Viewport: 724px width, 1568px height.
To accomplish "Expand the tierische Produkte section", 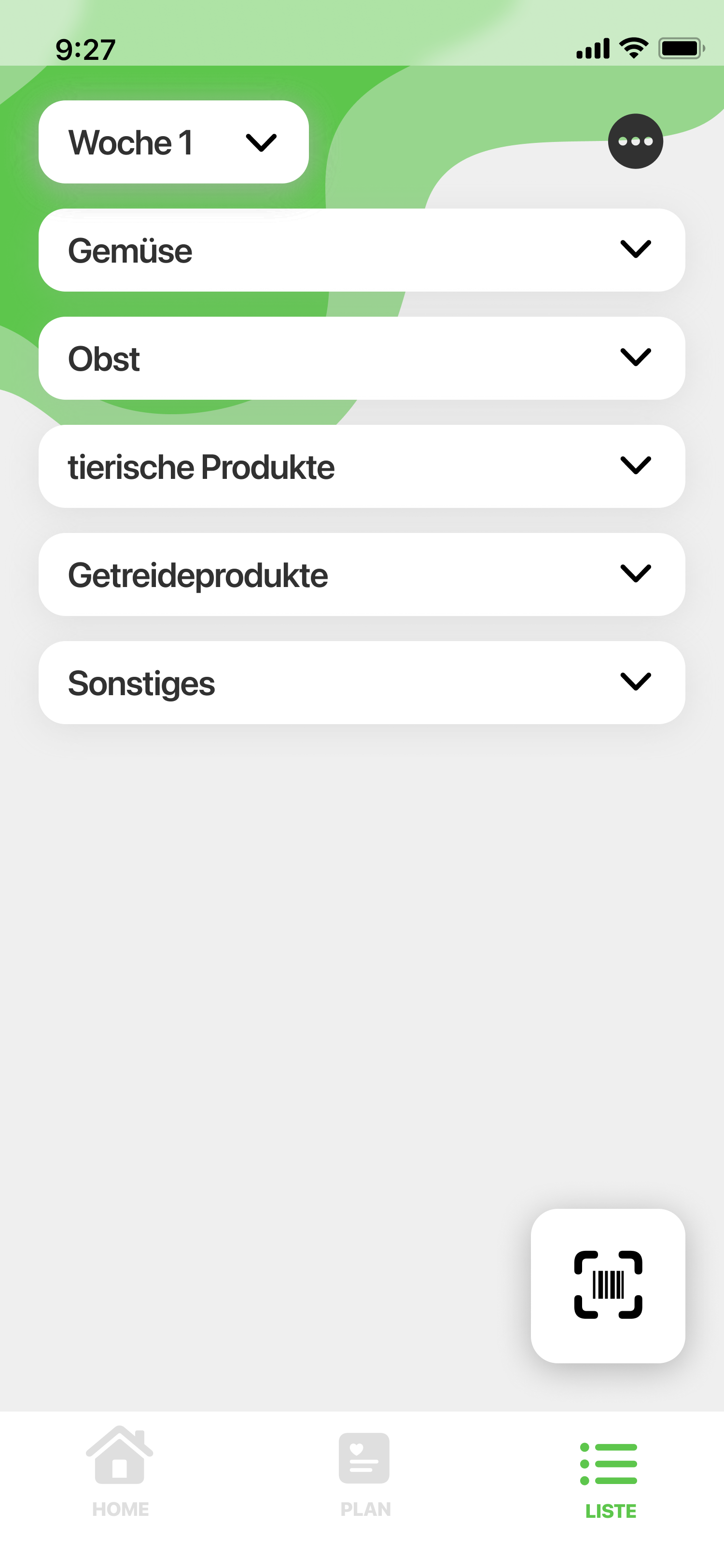I will pos(362,466).
